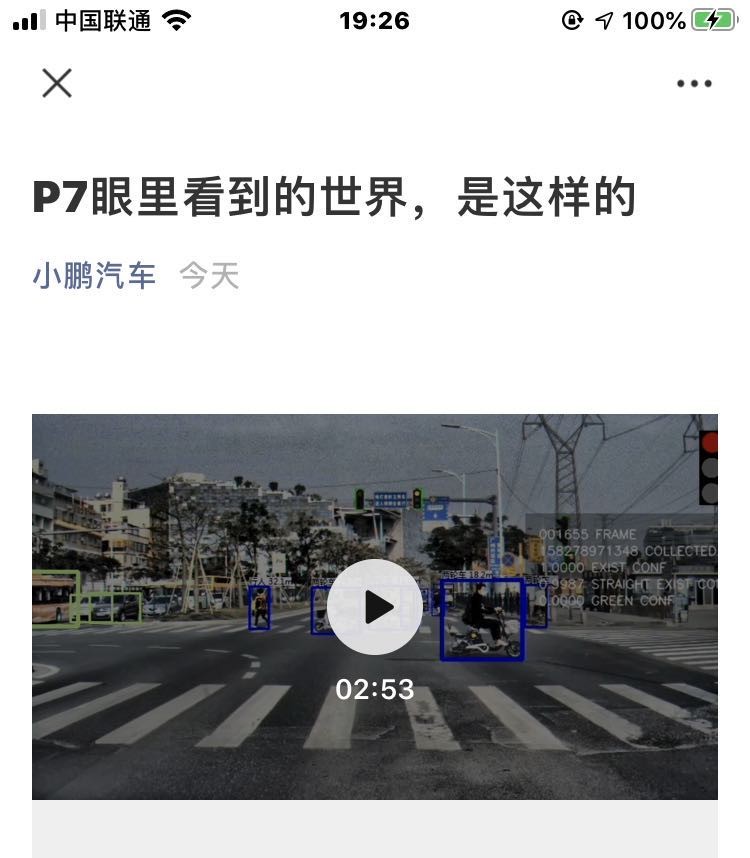Tap the circular play button on the video
The height and width of the screenshot is (858, 750).
[x=375, y=606]
